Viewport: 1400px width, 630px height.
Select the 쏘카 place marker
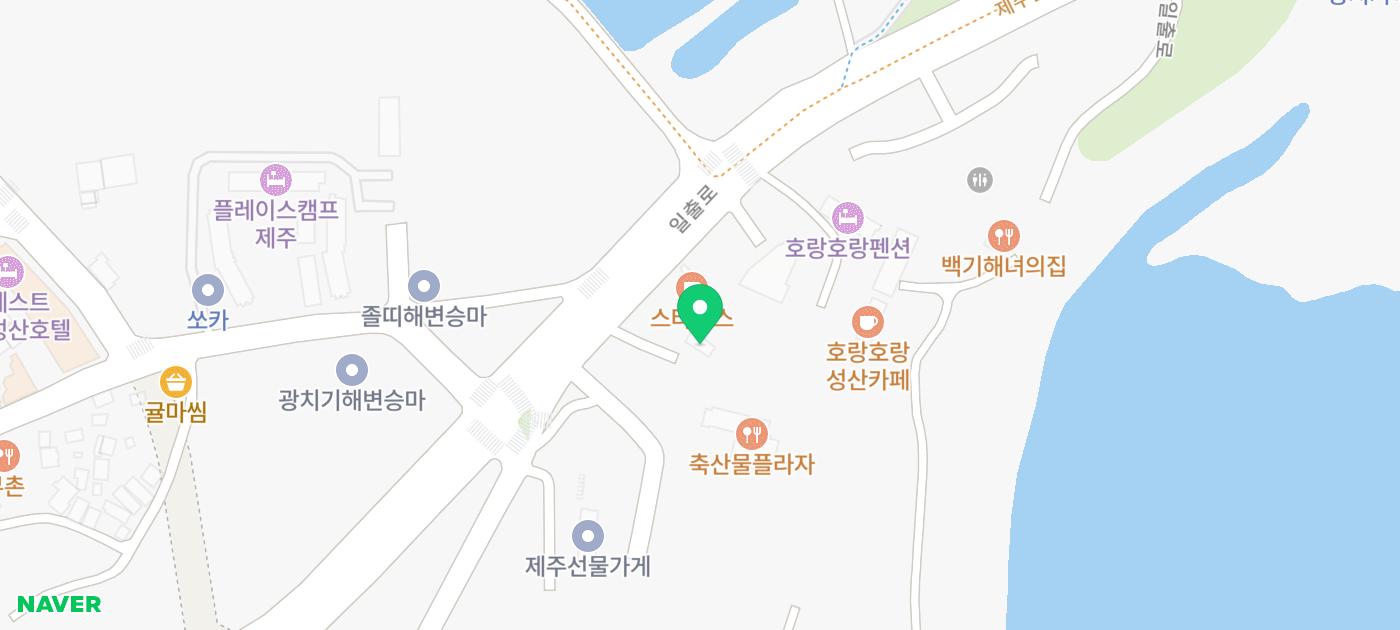208,291
